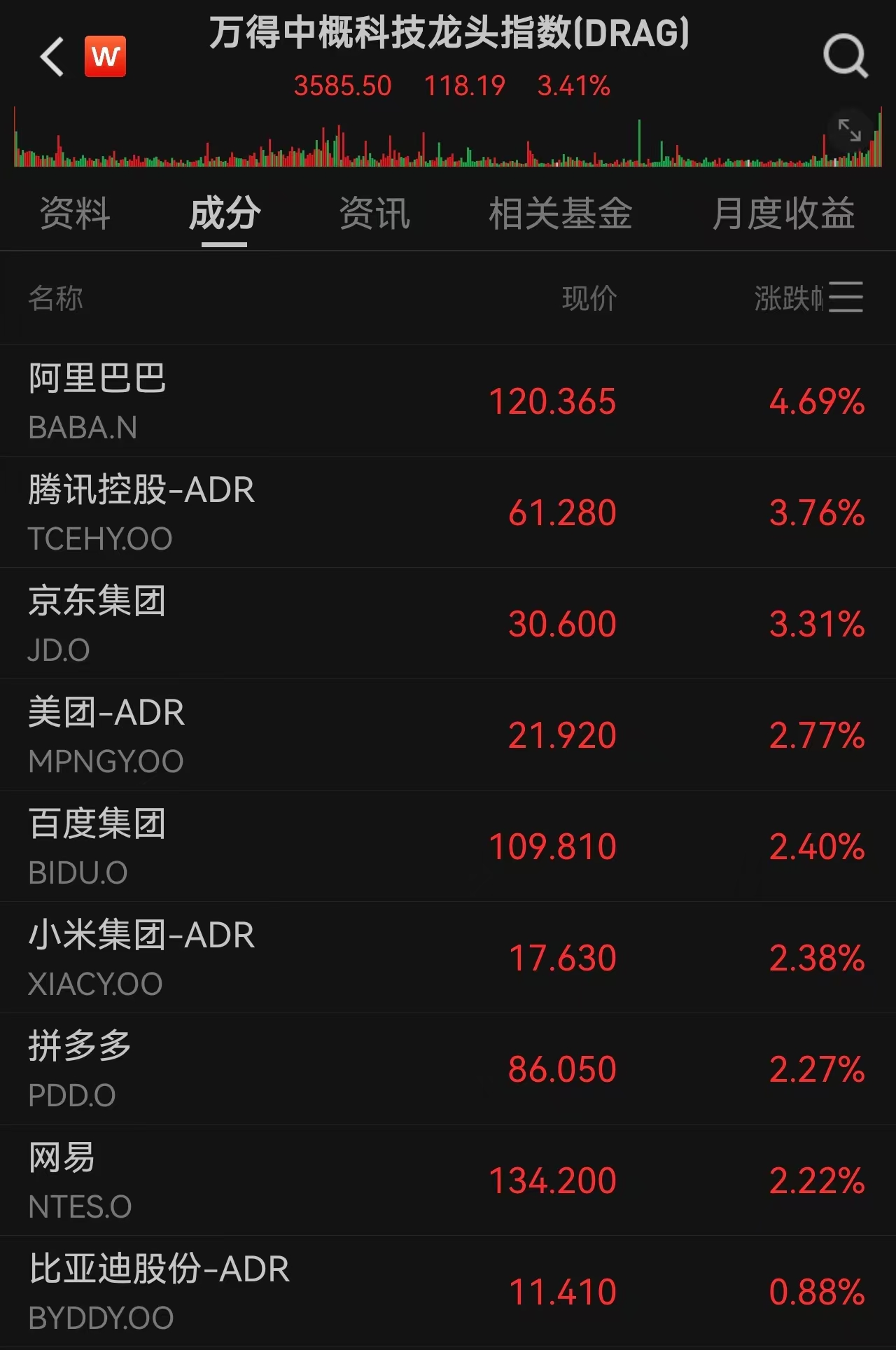
Task: Open 比亚迪股份-ADR stock row
Action: (448, 1292)
